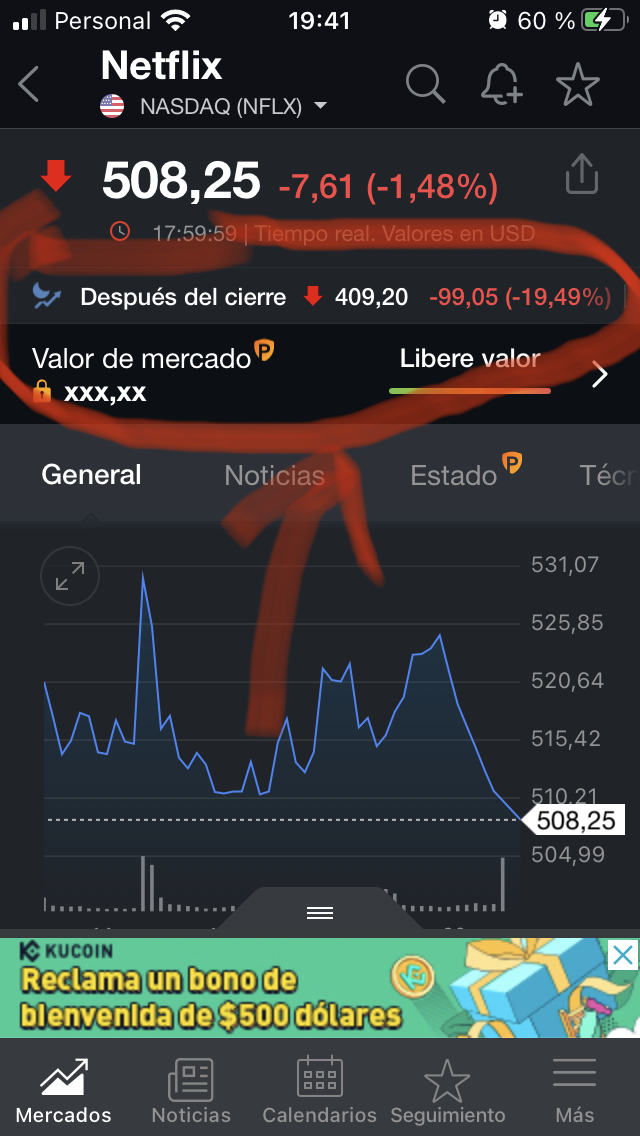Add Netflix to watchlist with the star
640x1136 pixels.
(577, 85)
